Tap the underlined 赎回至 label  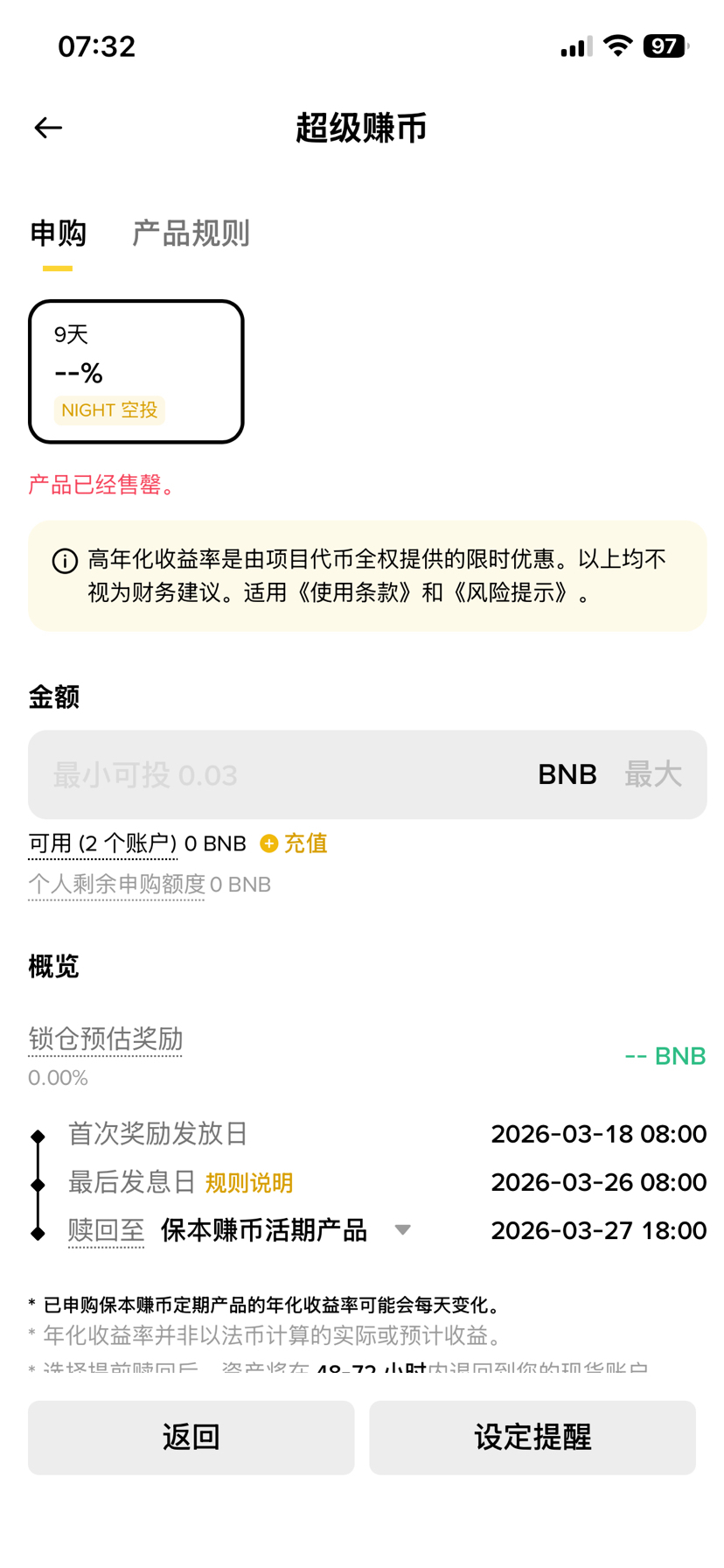[107, 1230]
